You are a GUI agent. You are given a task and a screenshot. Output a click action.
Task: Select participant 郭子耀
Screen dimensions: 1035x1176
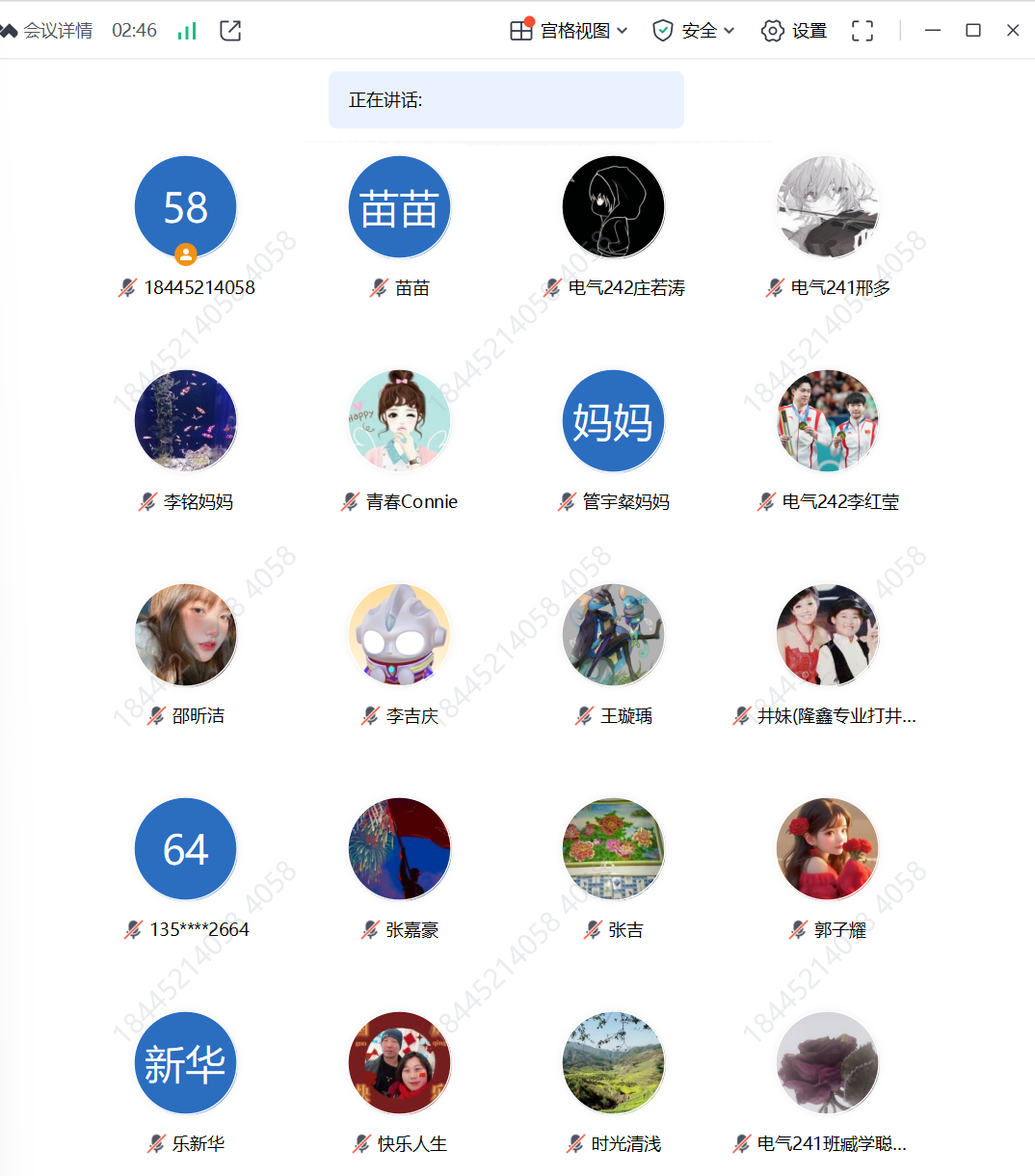point(828,849)
